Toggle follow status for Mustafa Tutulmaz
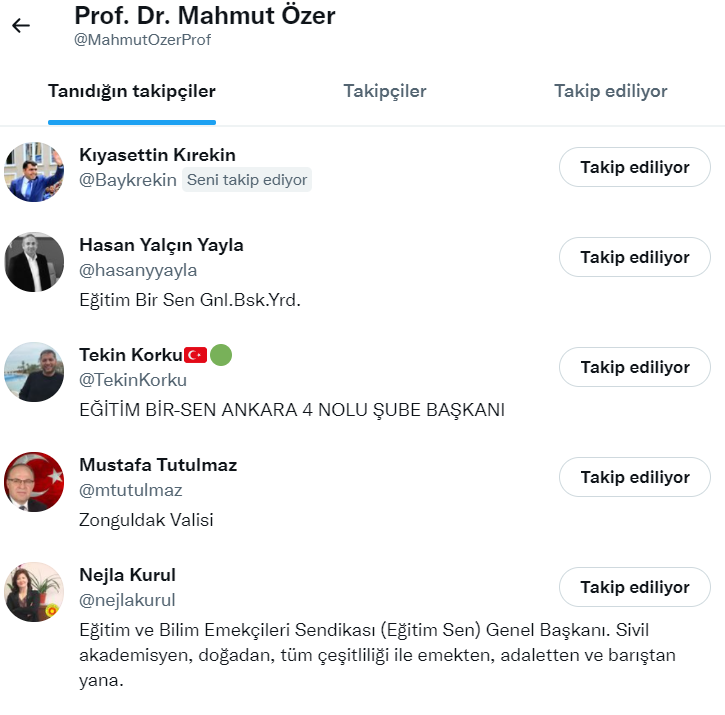 pyautogui.click(x=634, y=477)
